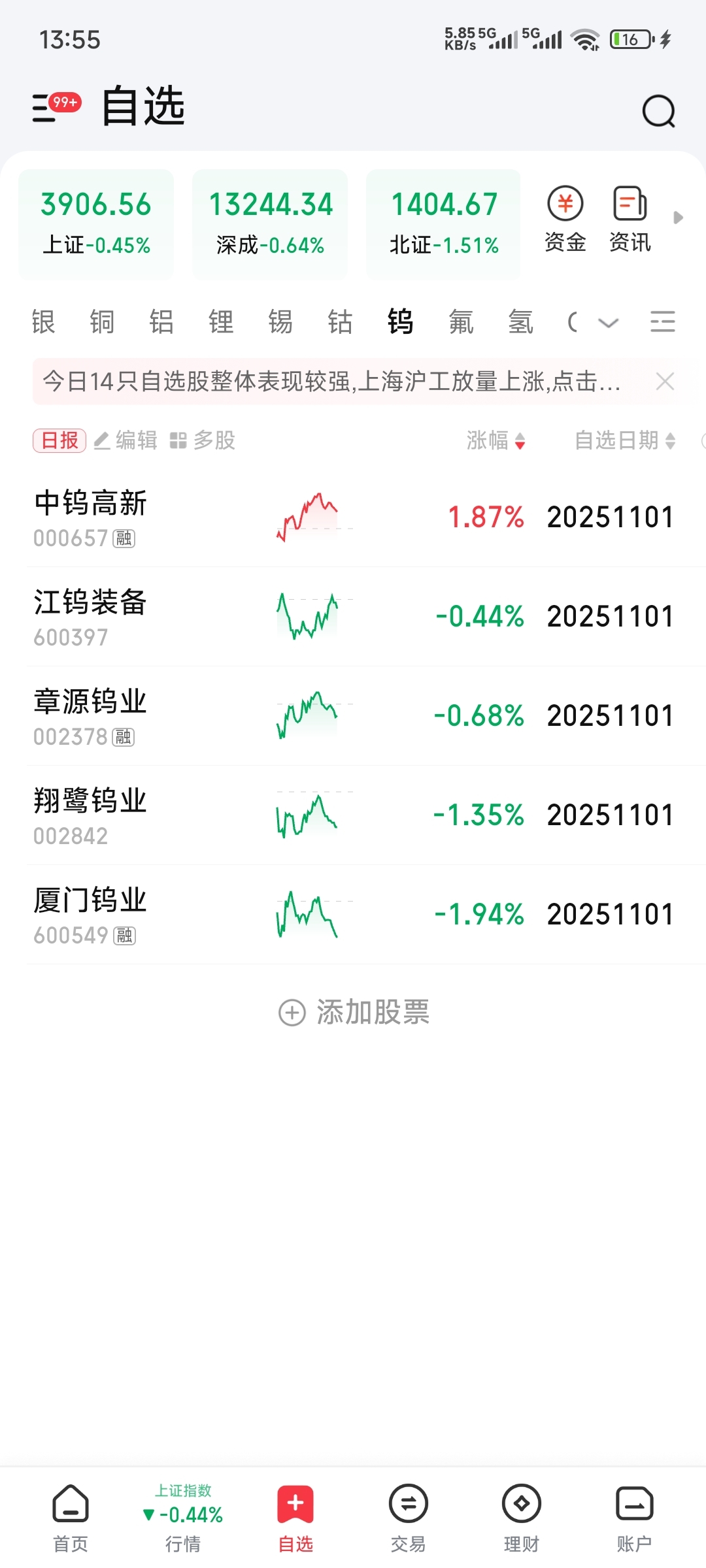Expand the group list dropdown chevron
The image size is (706, 1568).
tap(608, 323)
